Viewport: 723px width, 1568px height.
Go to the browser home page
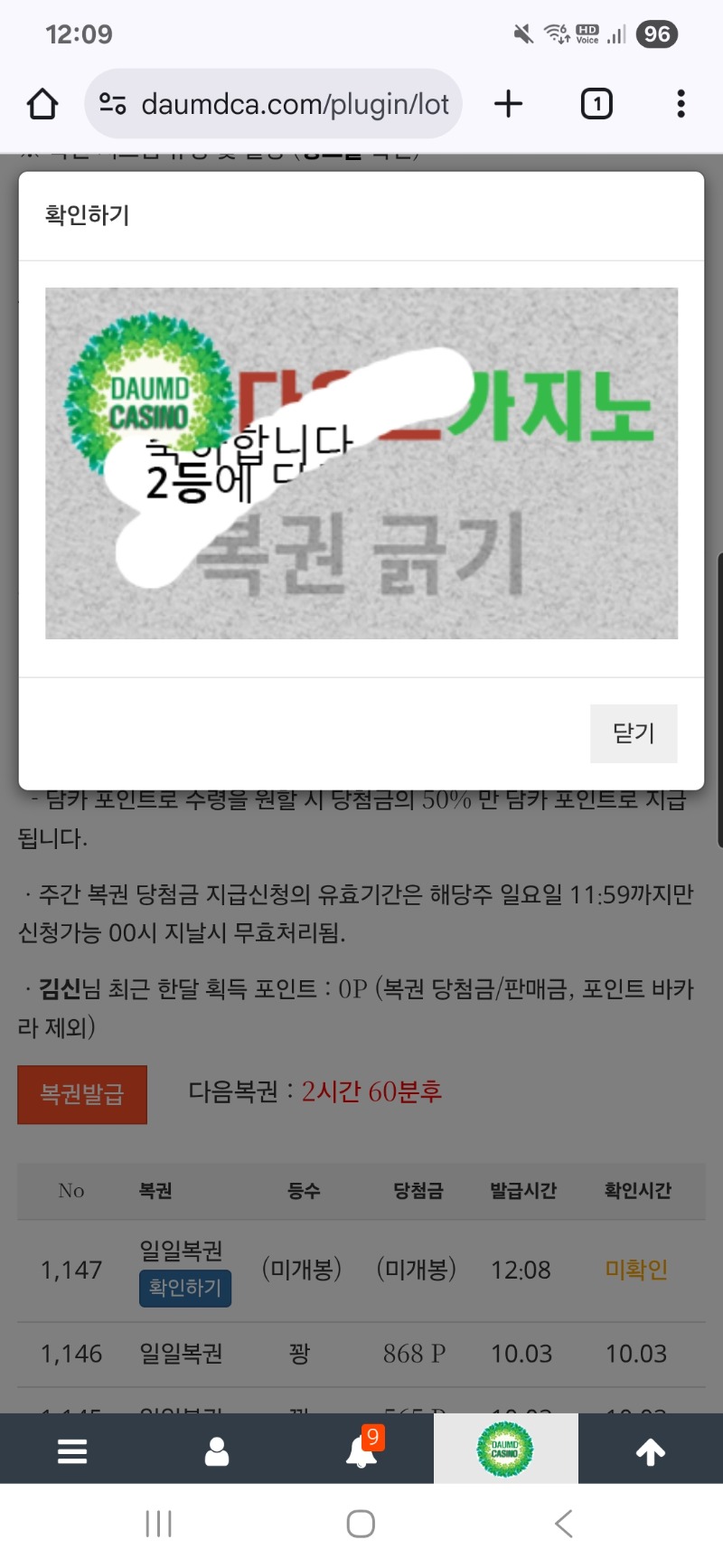pos(42,104)
